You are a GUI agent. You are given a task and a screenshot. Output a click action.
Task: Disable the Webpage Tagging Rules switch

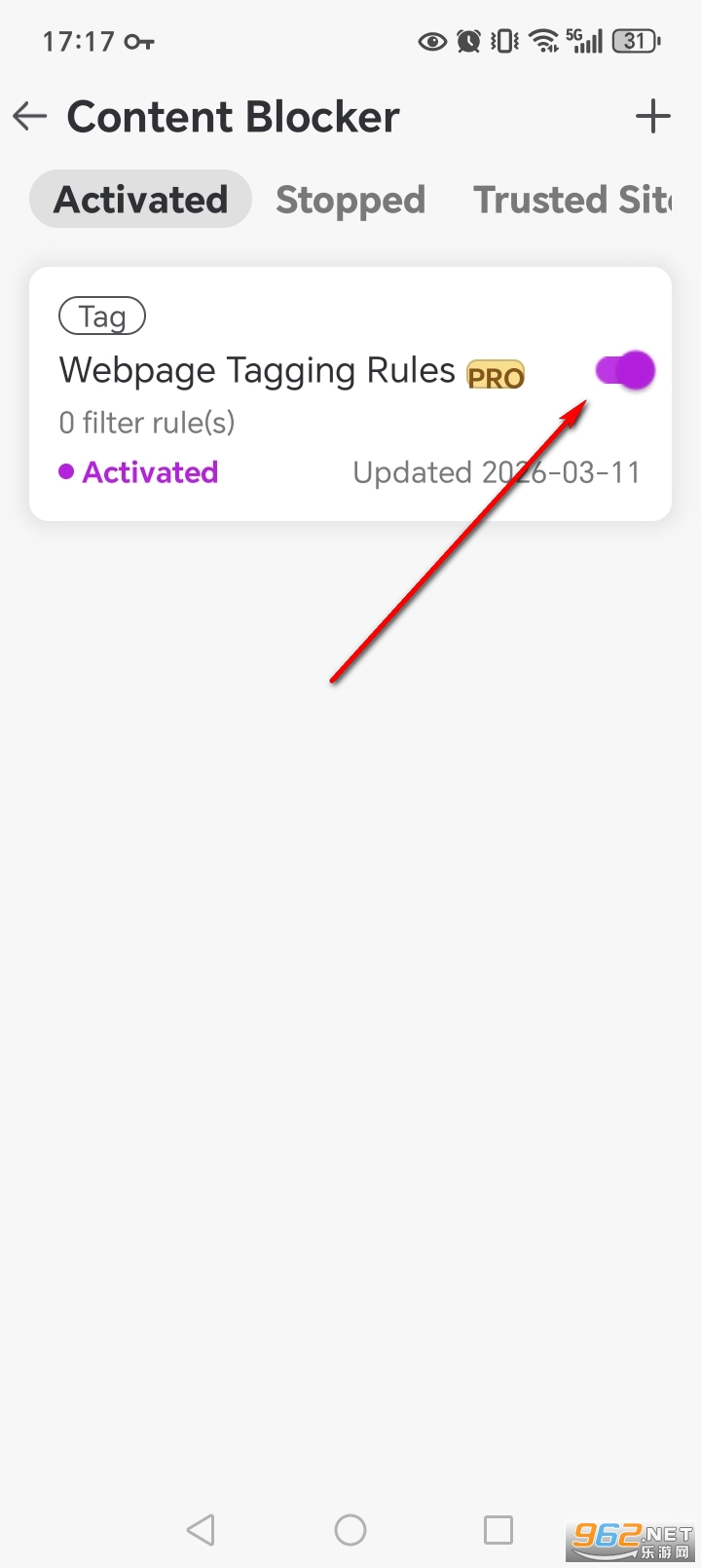coord(625,371)
